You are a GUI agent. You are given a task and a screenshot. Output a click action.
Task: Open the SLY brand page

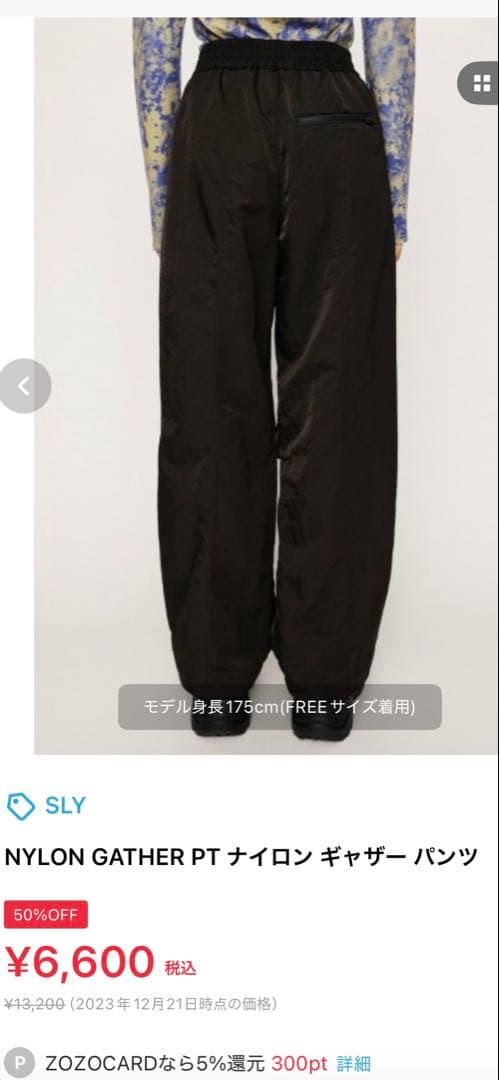point(65,805)
